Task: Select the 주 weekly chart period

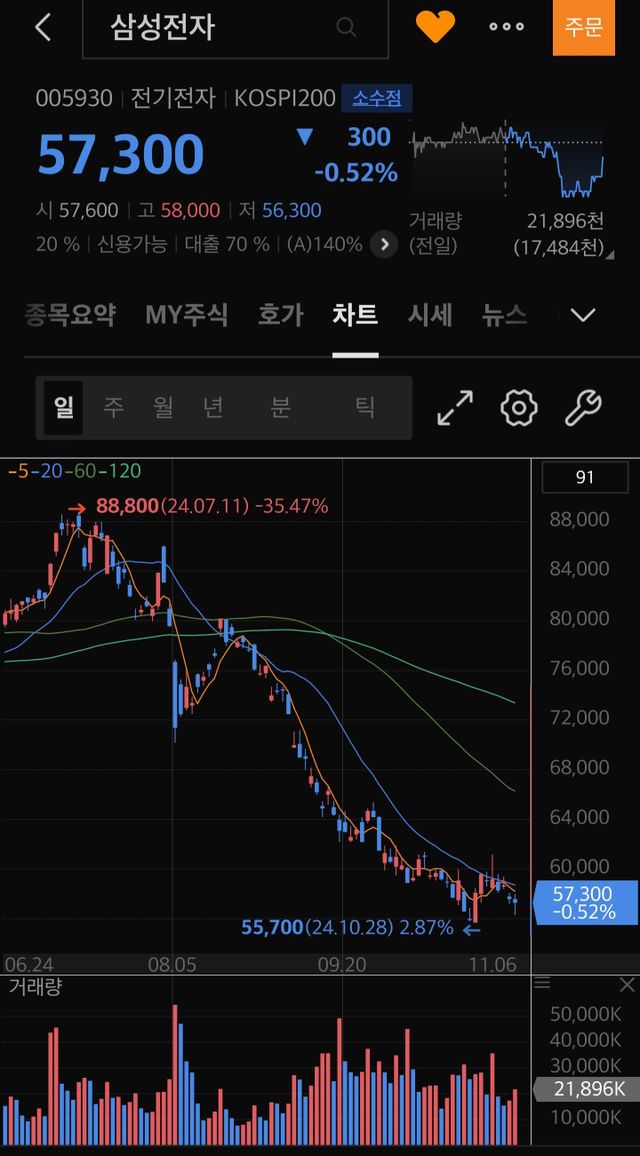Action: (x=113, y=407)
